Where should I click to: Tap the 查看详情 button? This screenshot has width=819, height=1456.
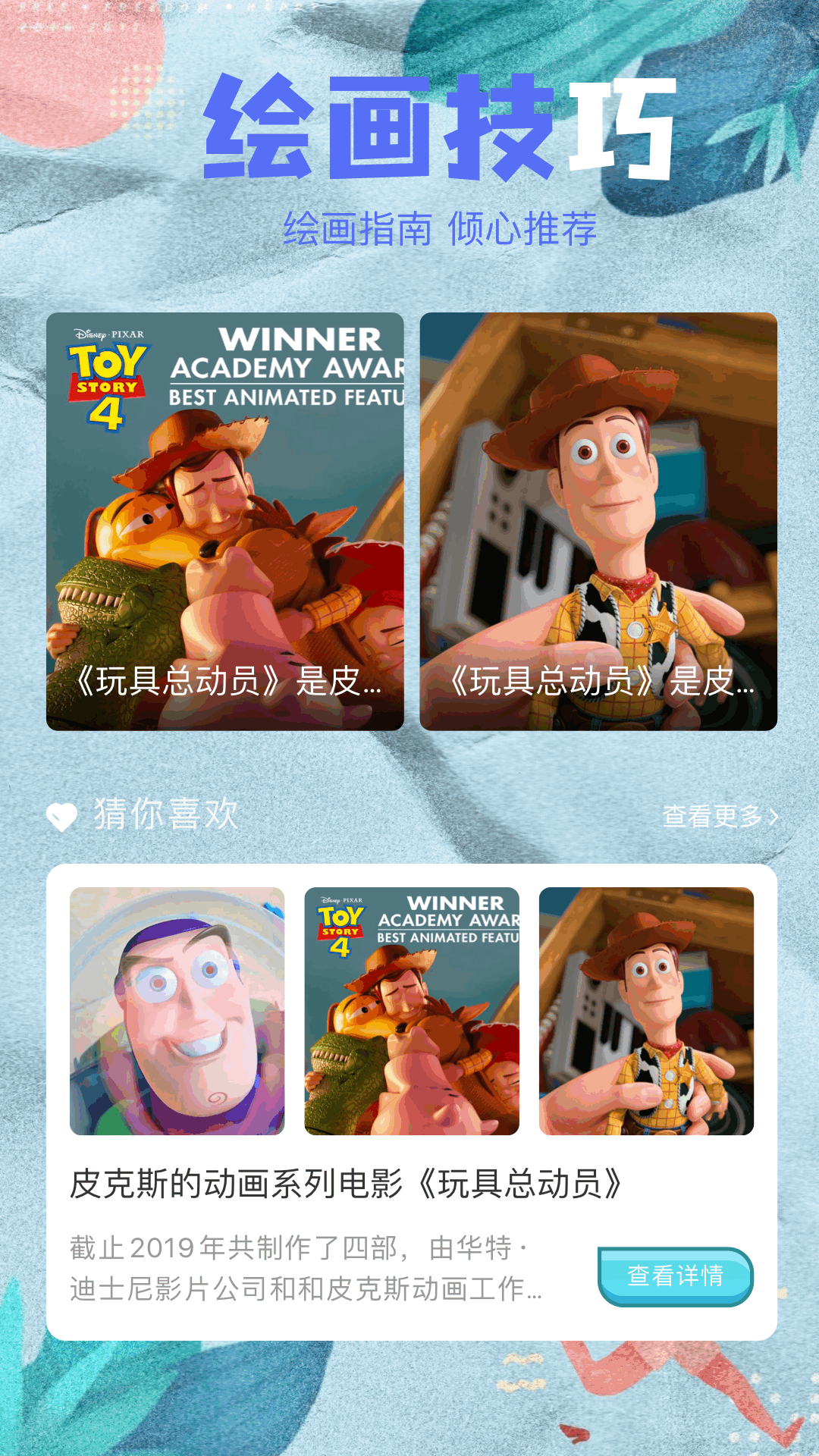[x=675, y=1276]
